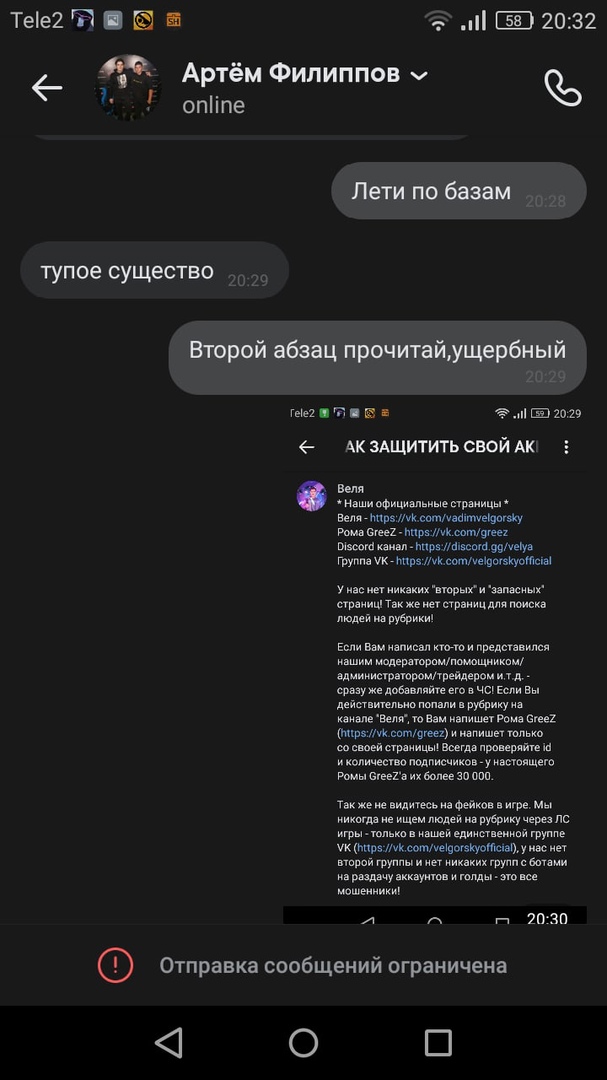Call Артём Филиппов

(562, 88)
